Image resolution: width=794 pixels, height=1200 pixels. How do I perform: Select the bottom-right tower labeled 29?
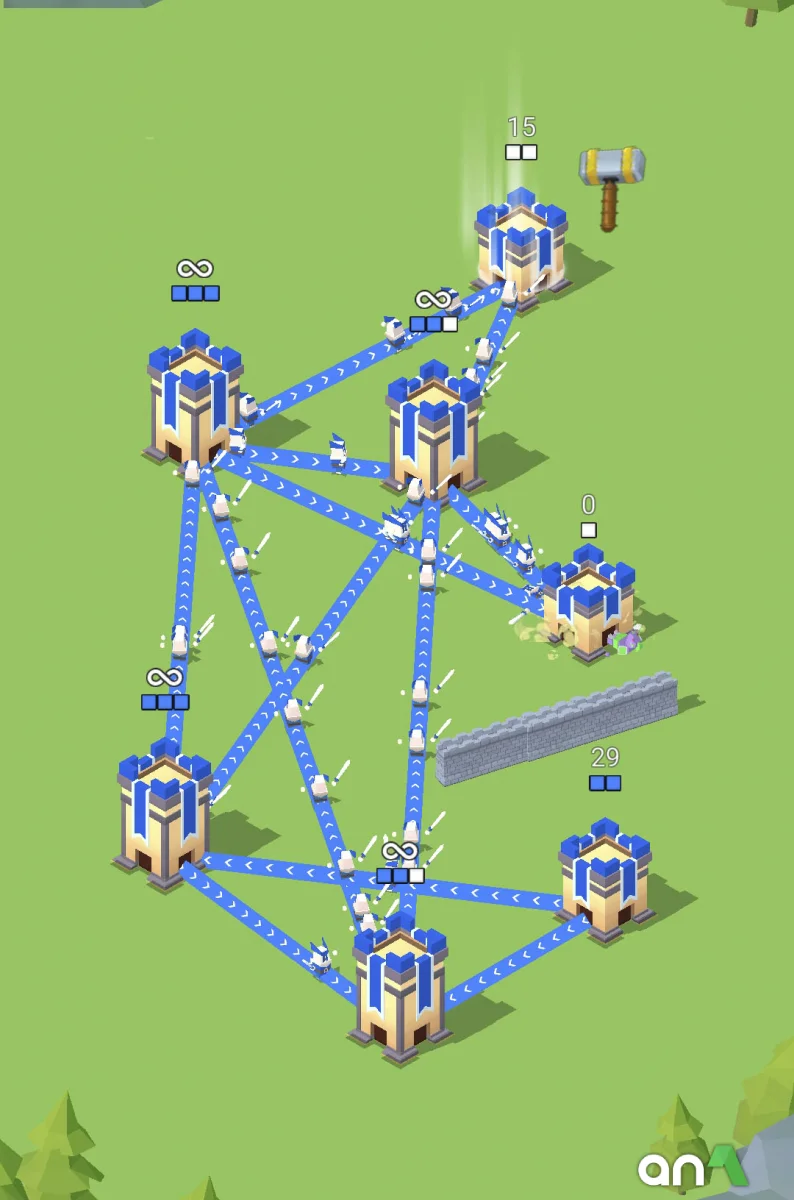click(x=604, y=880)
